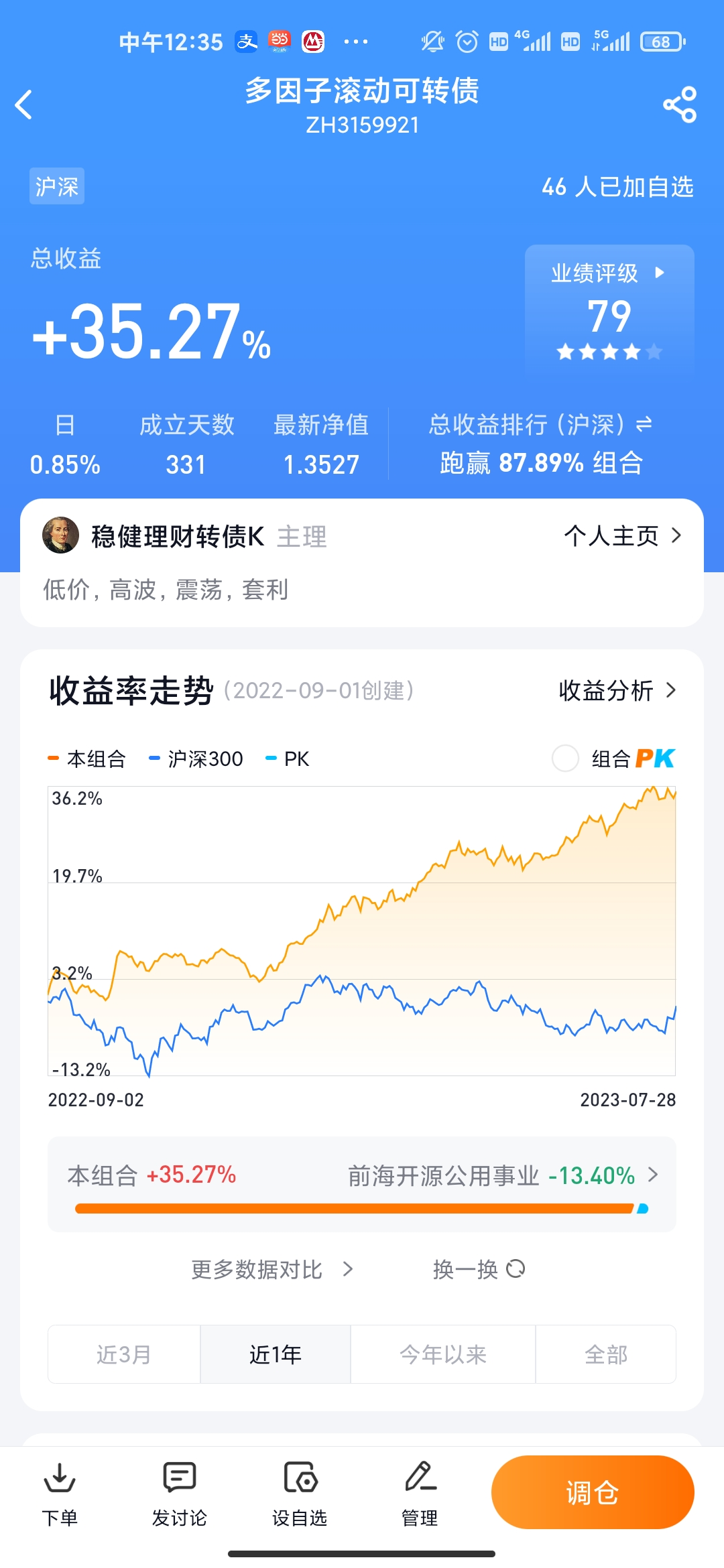The height and width of the screenshot is (1568, 724).
Task: Tap 换一换 to refresh comparison
Action: [x=479, y=1269]
